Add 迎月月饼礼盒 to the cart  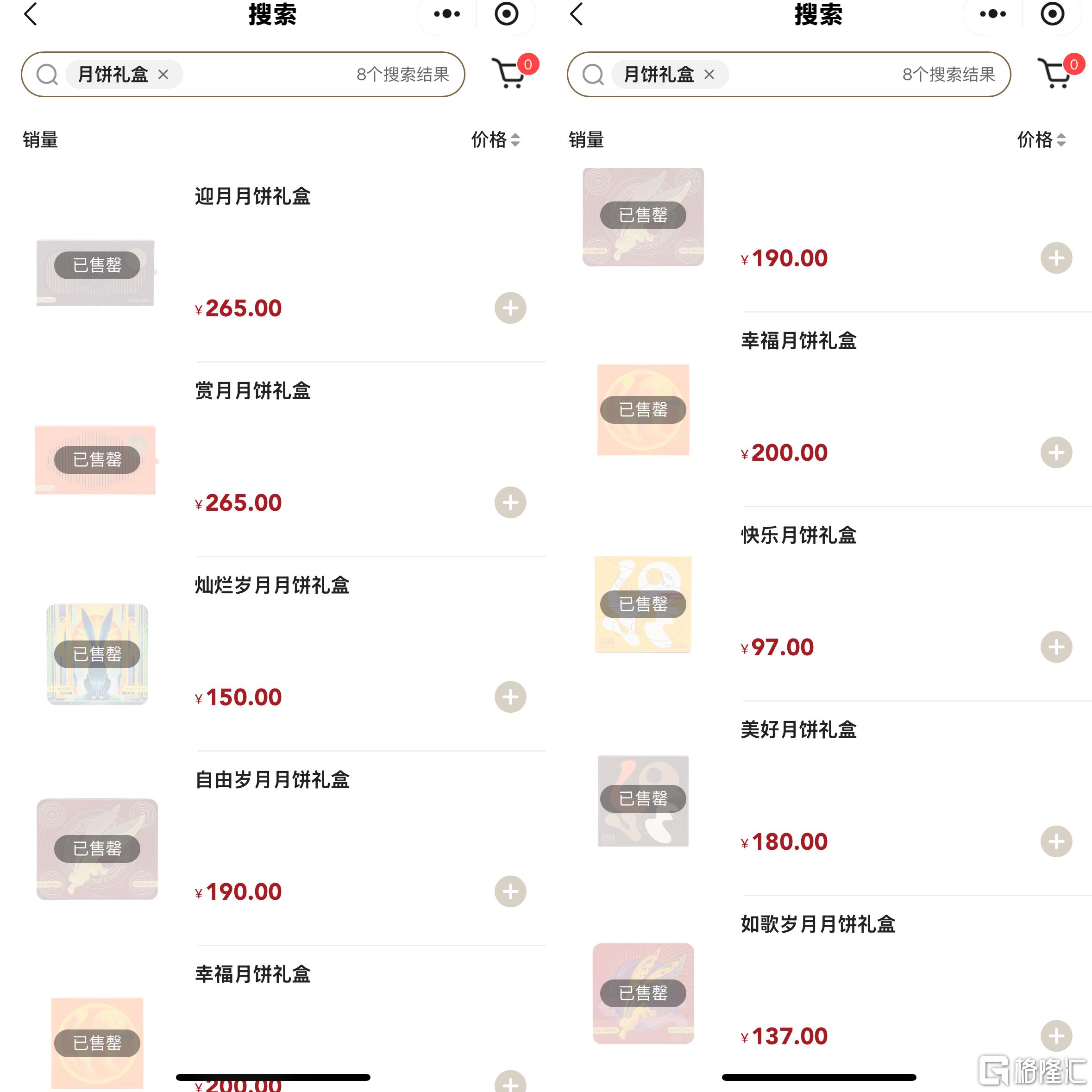click(510, 308)
